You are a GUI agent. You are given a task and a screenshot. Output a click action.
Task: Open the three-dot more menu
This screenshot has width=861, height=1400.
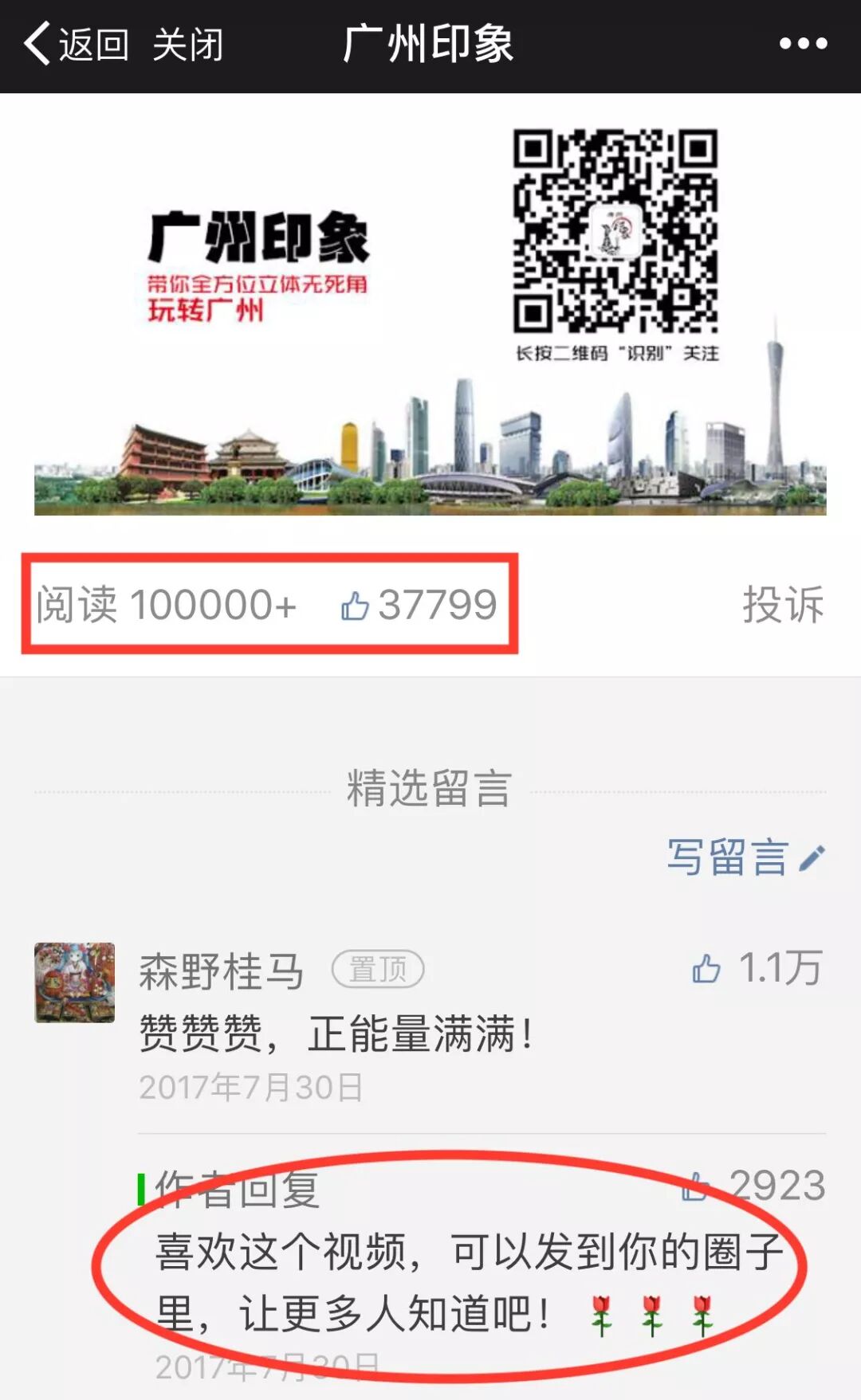(x=803, y=44)
